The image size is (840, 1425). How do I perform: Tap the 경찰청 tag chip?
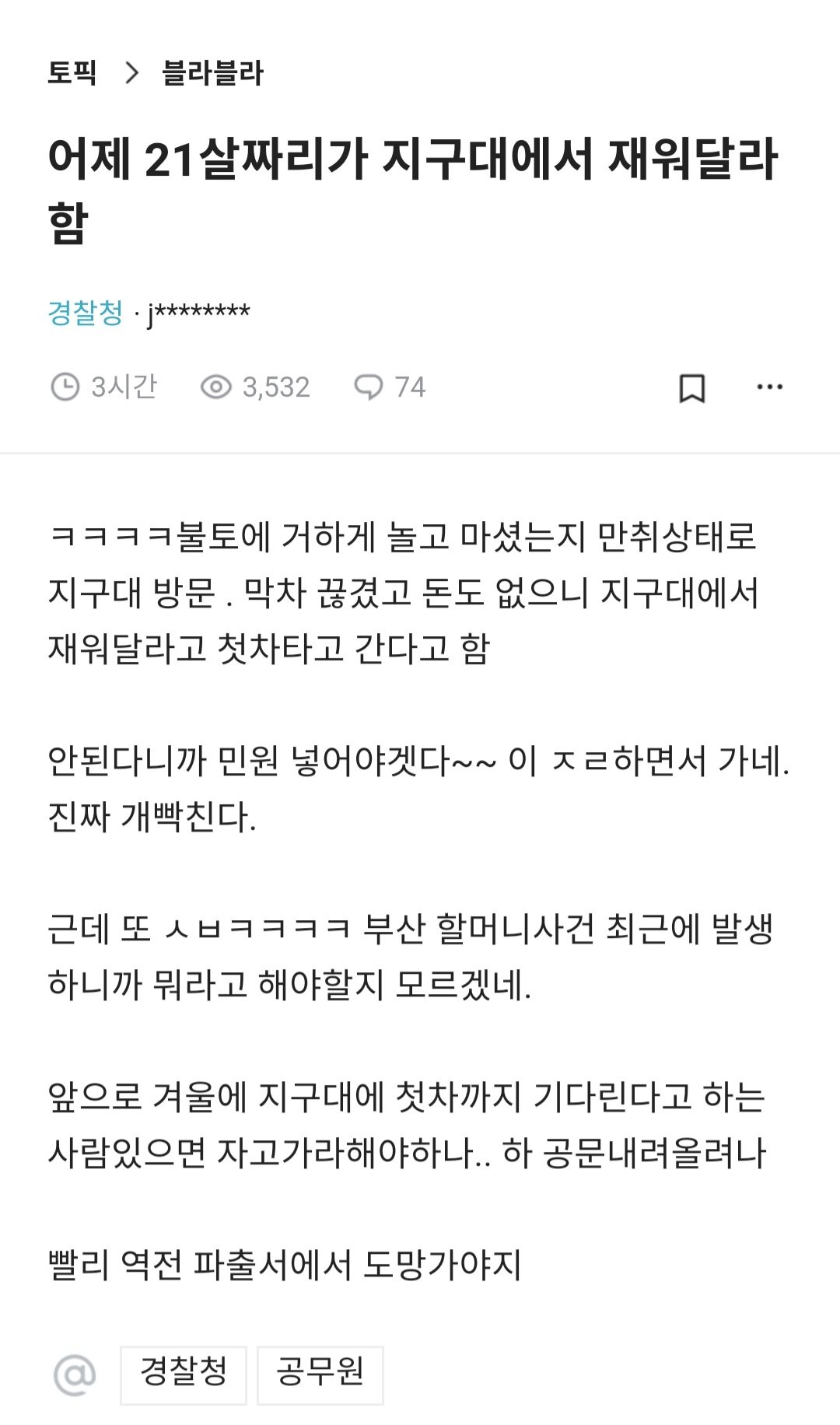coord(184,1374)
